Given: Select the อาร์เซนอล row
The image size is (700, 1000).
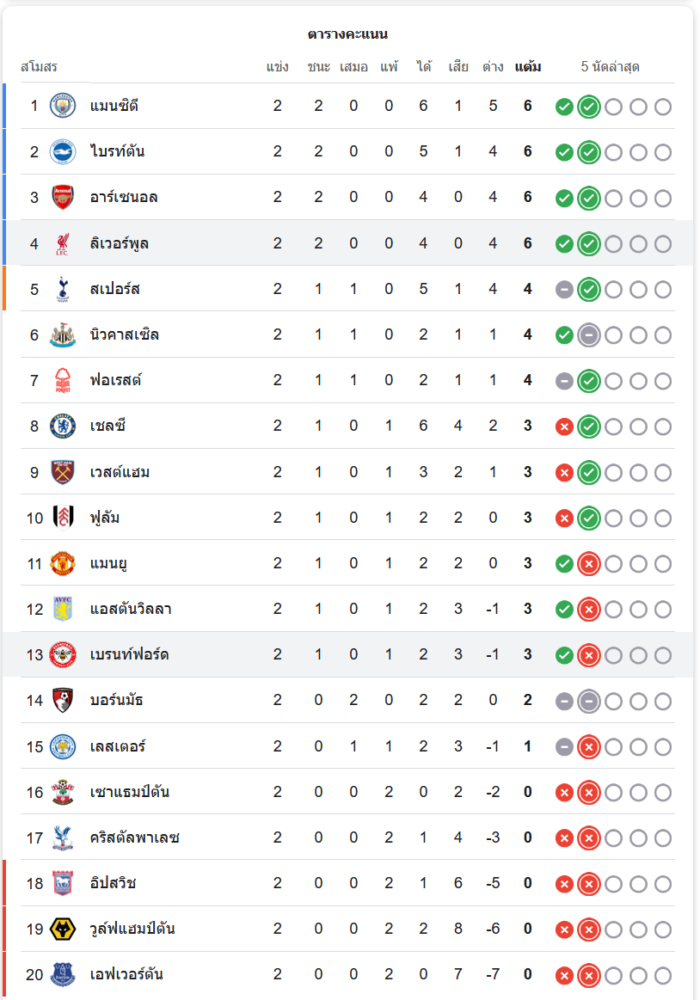Looking at the screenshot, I should click(123, 197).
